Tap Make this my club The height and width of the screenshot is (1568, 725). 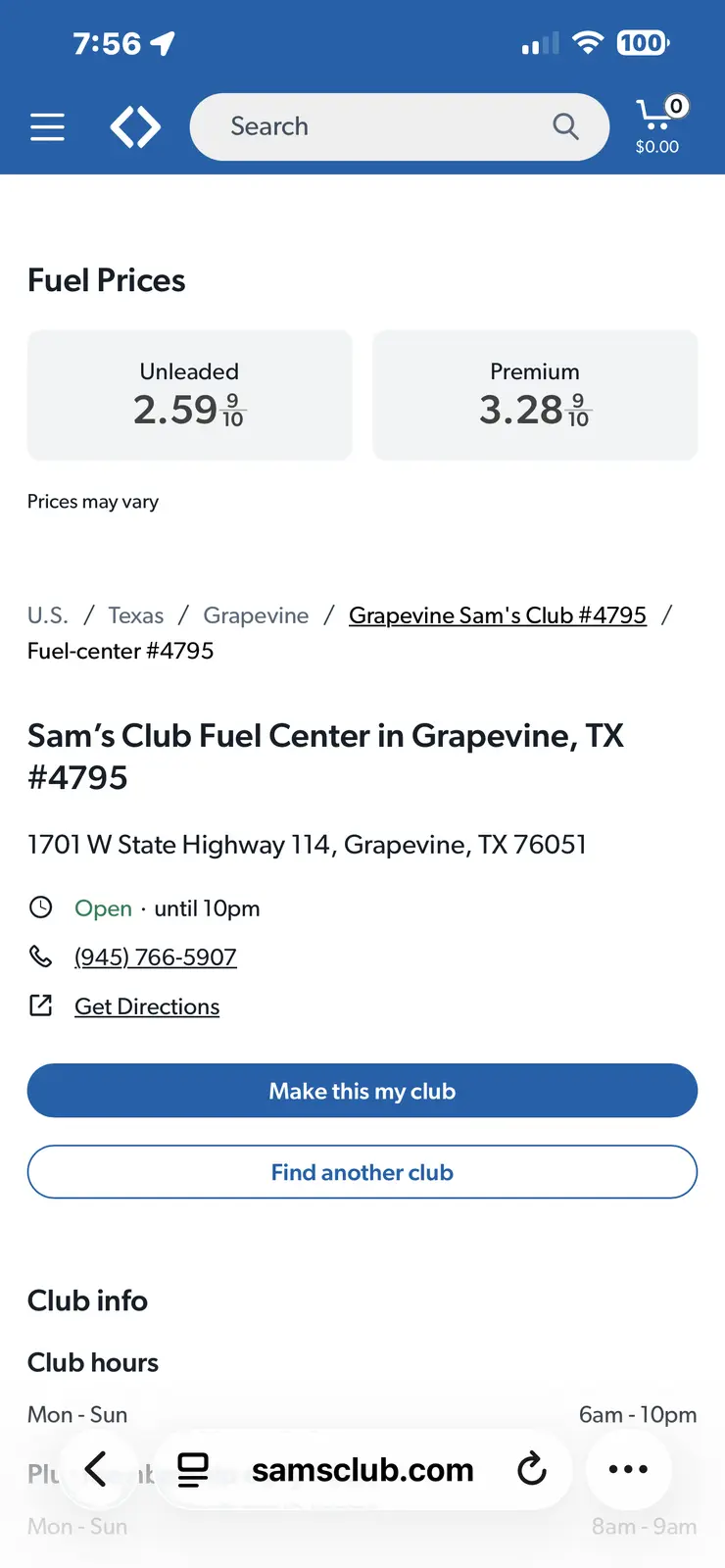(x=362, y=1091)
